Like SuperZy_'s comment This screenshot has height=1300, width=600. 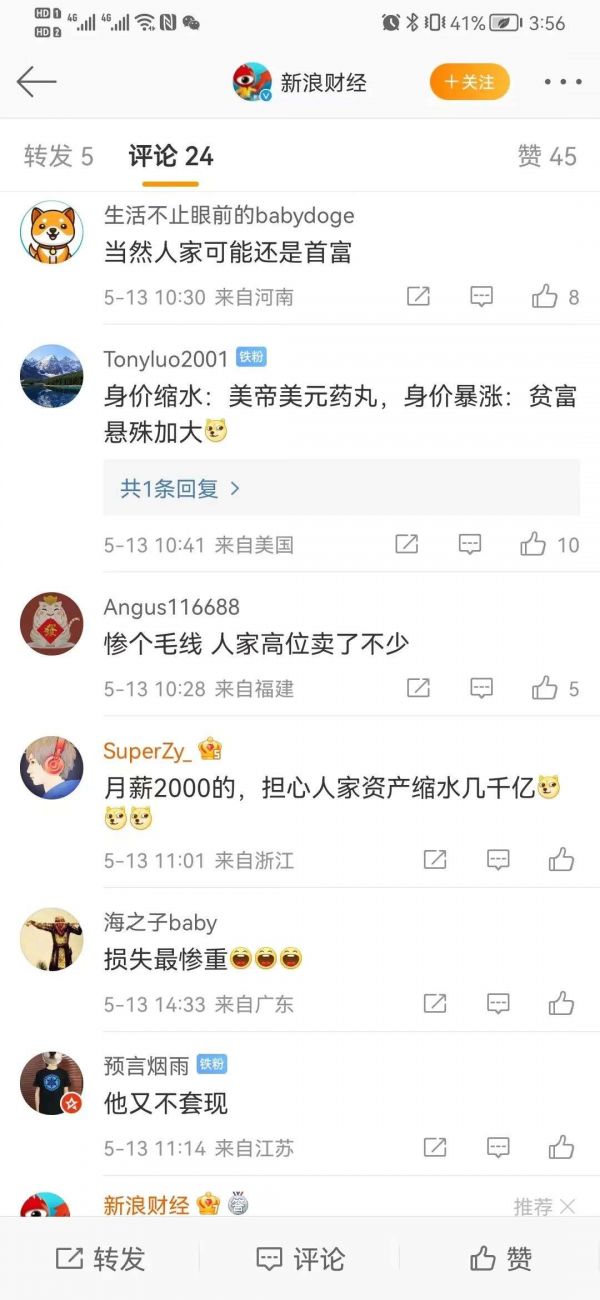[x=561, y=859]
